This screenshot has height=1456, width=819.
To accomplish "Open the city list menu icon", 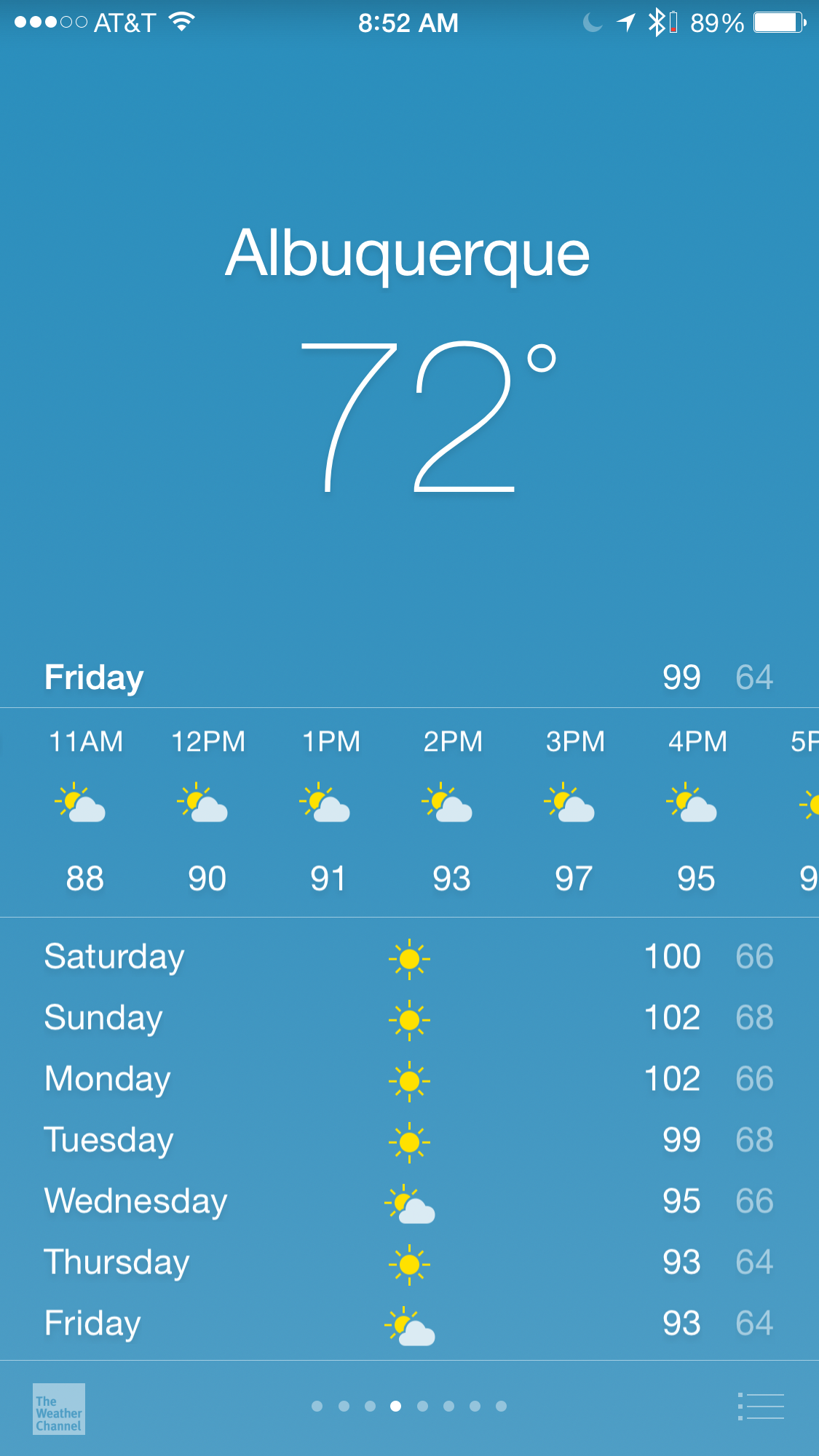I will pyautogui.click(x=761, y=1407).
